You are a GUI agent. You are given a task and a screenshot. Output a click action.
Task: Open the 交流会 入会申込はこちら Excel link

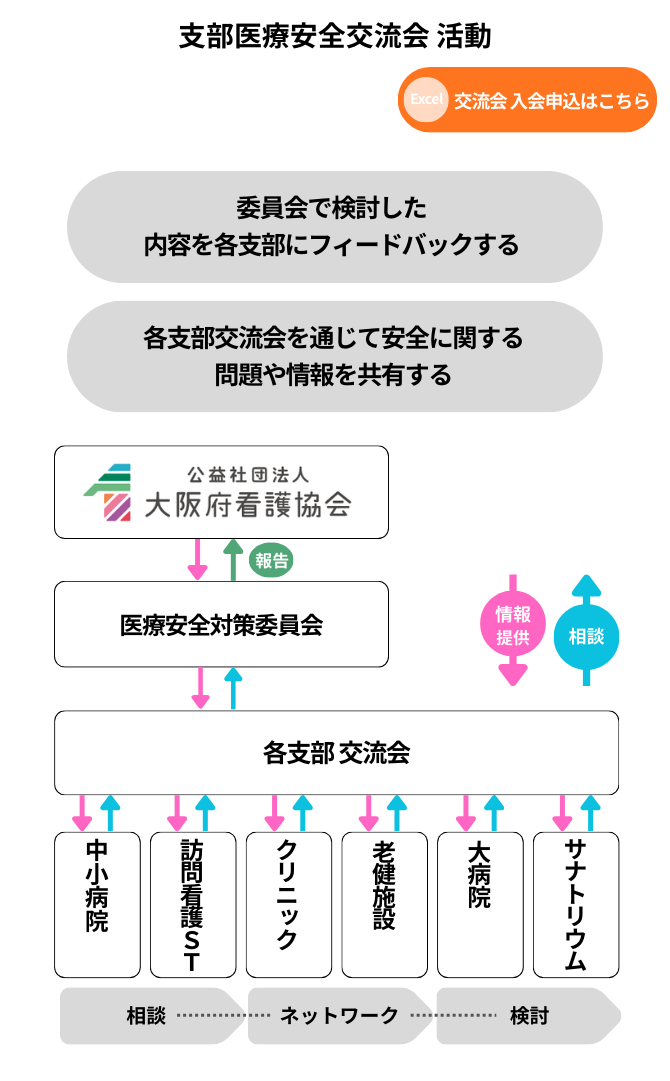[x=527, y=100]
